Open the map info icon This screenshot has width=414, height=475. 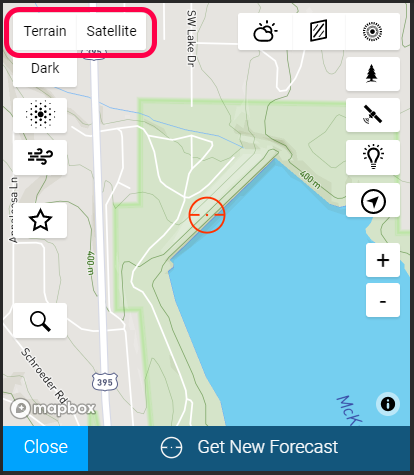[x=388, y=404]
